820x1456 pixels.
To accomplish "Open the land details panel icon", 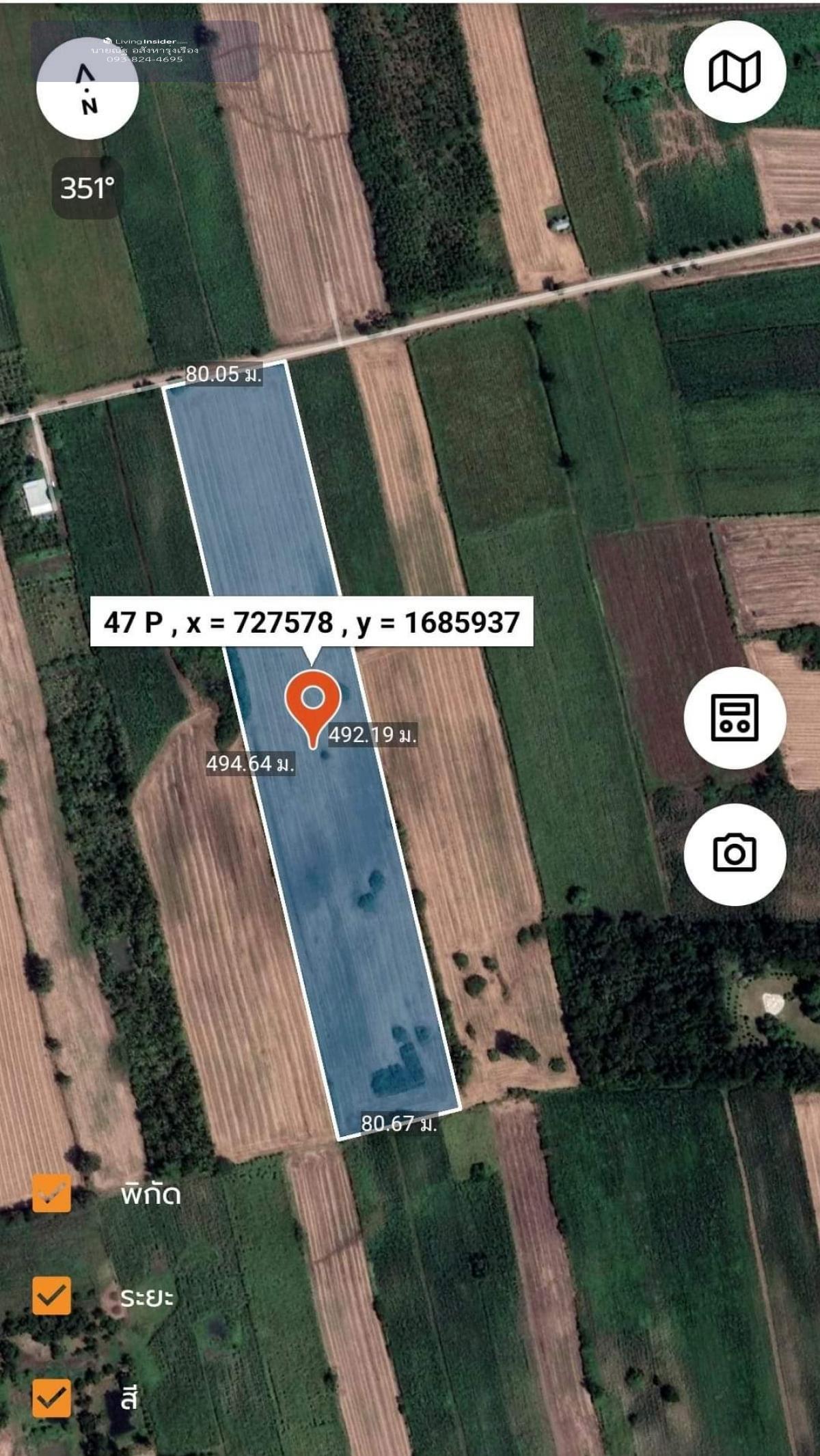I will (x=735, y=717).
